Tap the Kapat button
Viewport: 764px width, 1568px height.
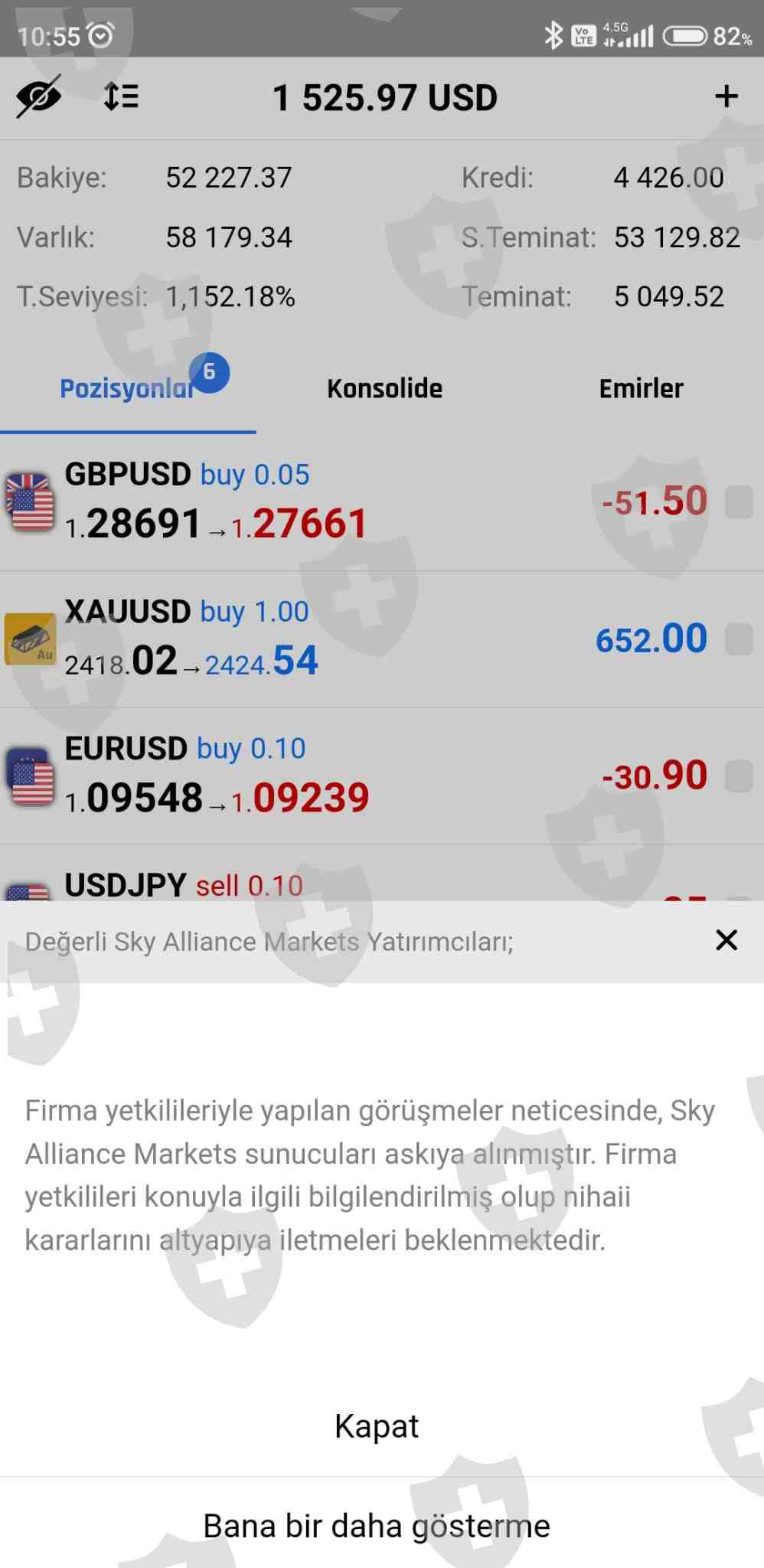(x=377, y=1426)
